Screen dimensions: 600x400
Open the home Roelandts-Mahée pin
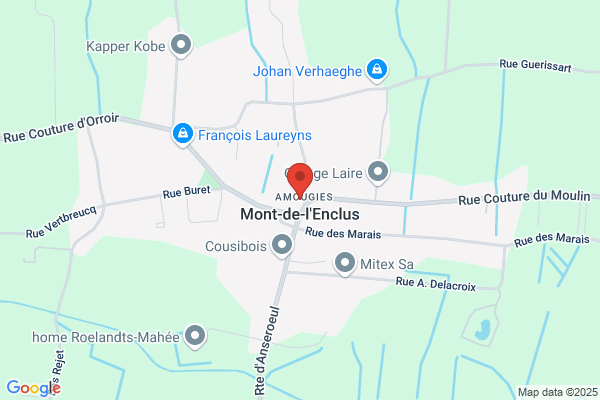click(x=195, y=336)
